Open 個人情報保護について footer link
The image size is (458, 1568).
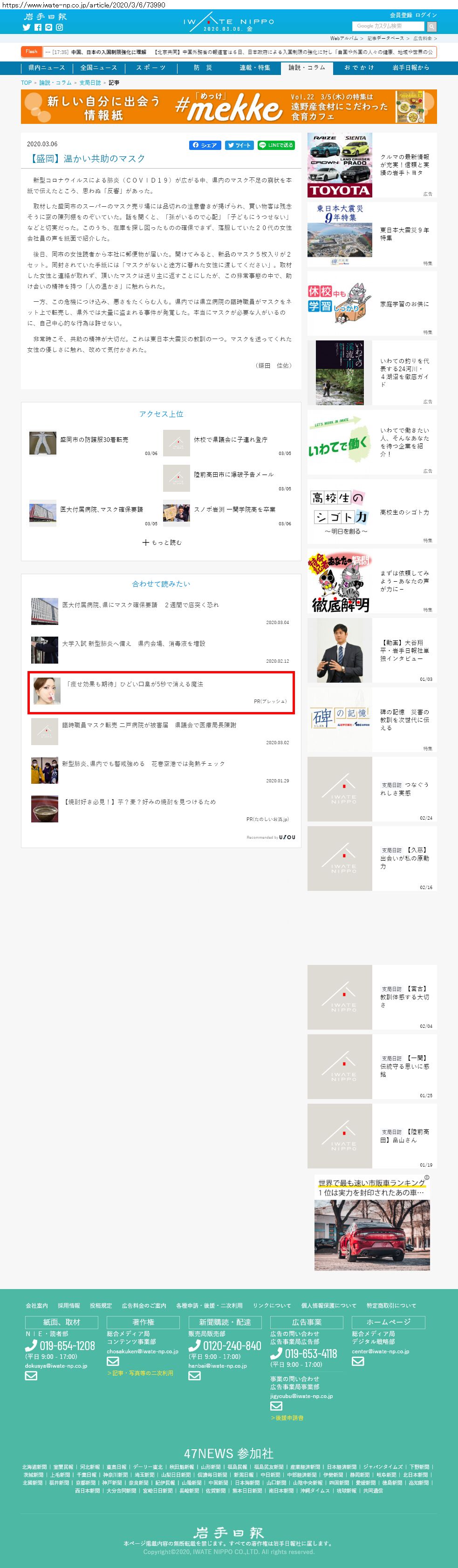click(x=328, y=1305)
